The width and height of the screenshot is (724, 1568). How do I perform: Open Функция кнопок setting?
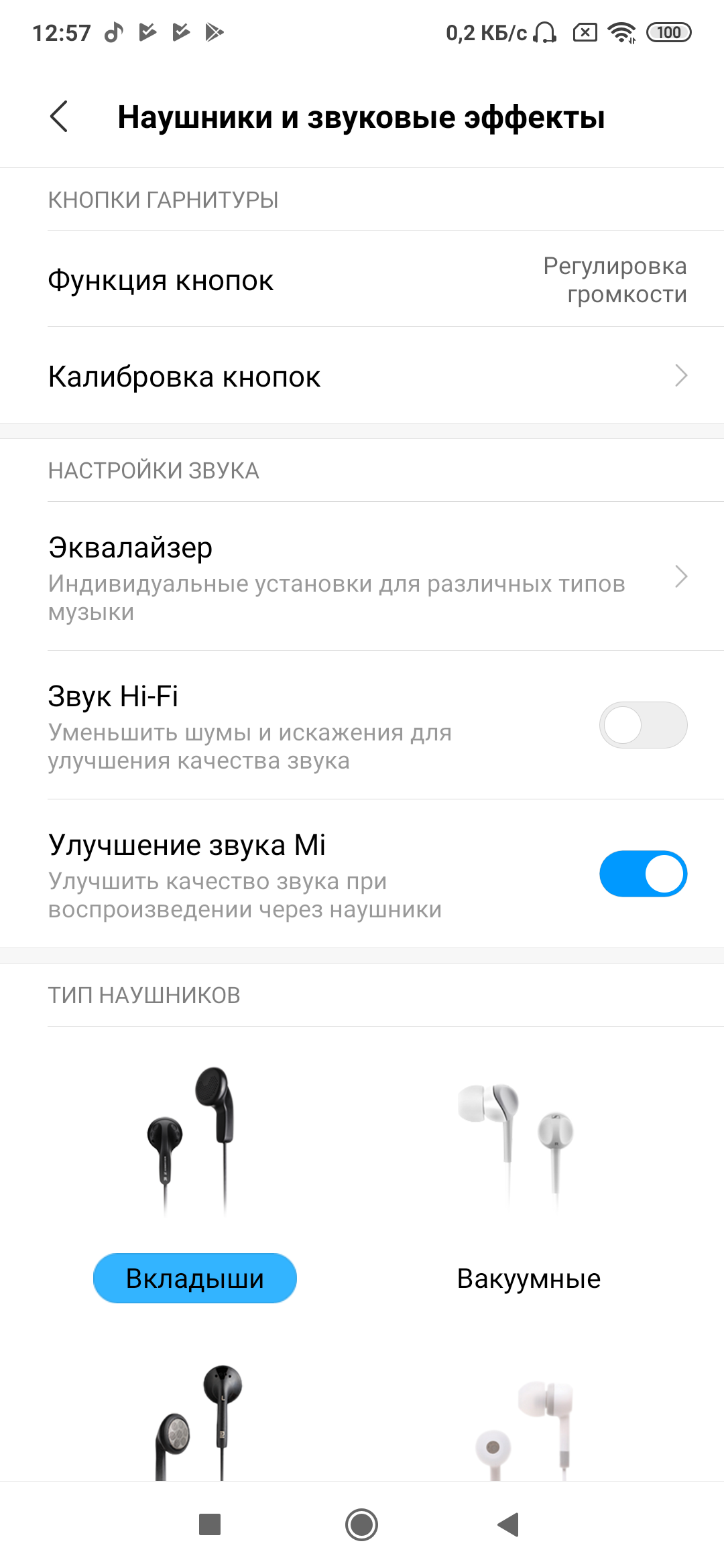coord(362,280)
